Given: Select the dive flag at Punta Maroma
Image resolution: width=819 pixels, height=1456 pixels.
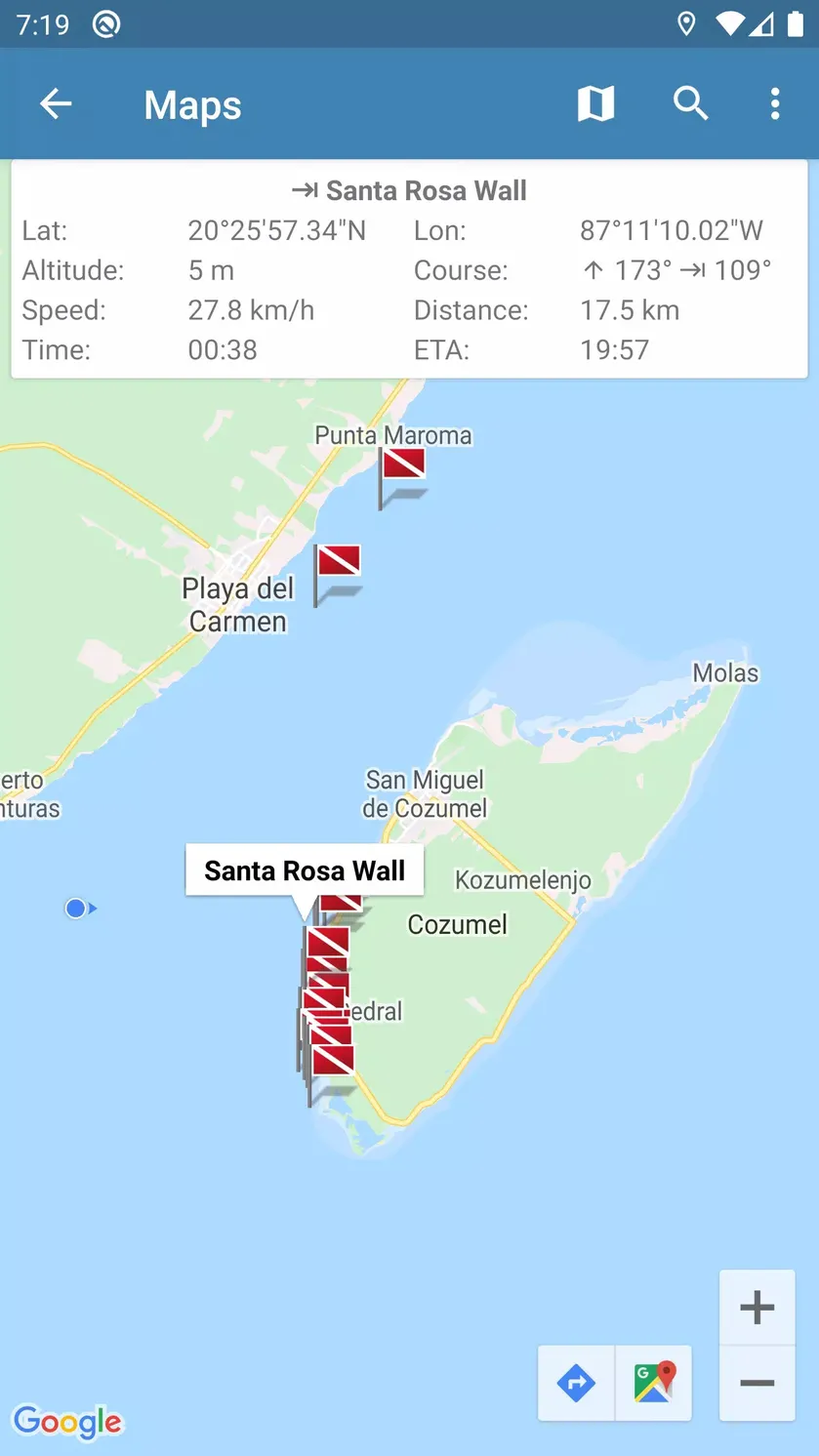Looking at the screenshot, I should click(x=402, y=478).
